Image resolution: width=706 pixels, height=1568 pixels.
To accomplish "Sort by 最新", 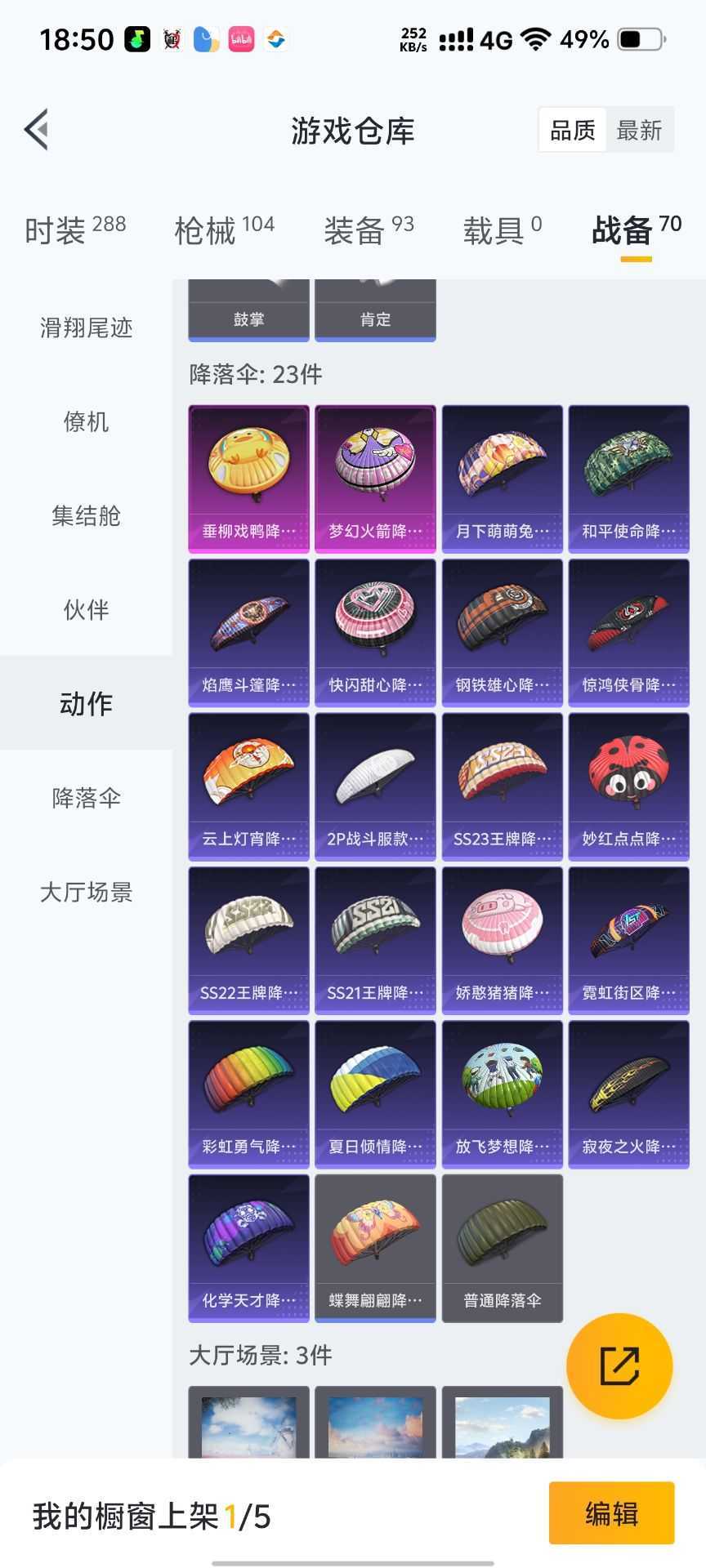I will pyautogui.click(x=639, y=130).
